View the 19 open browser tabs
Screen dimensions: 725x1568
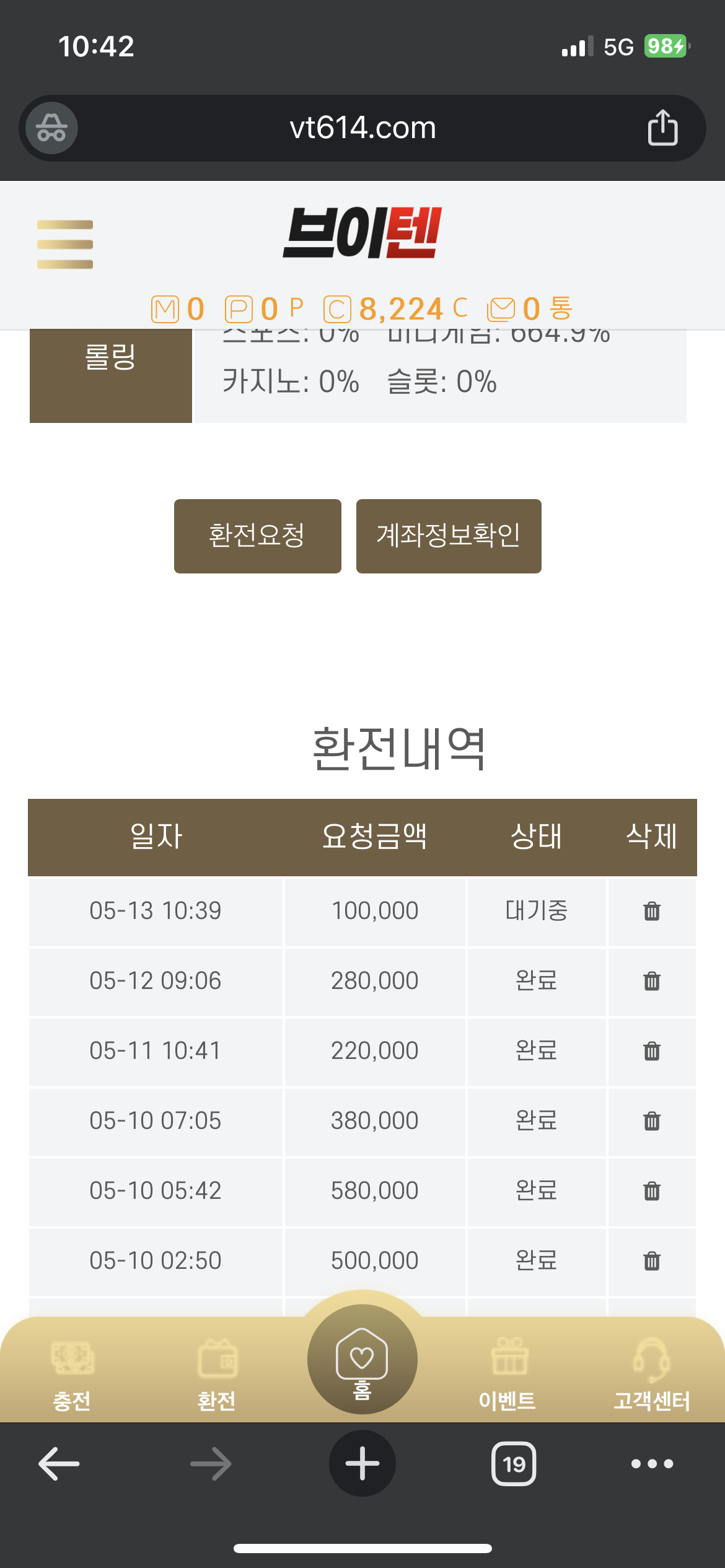pos(514,1464)
